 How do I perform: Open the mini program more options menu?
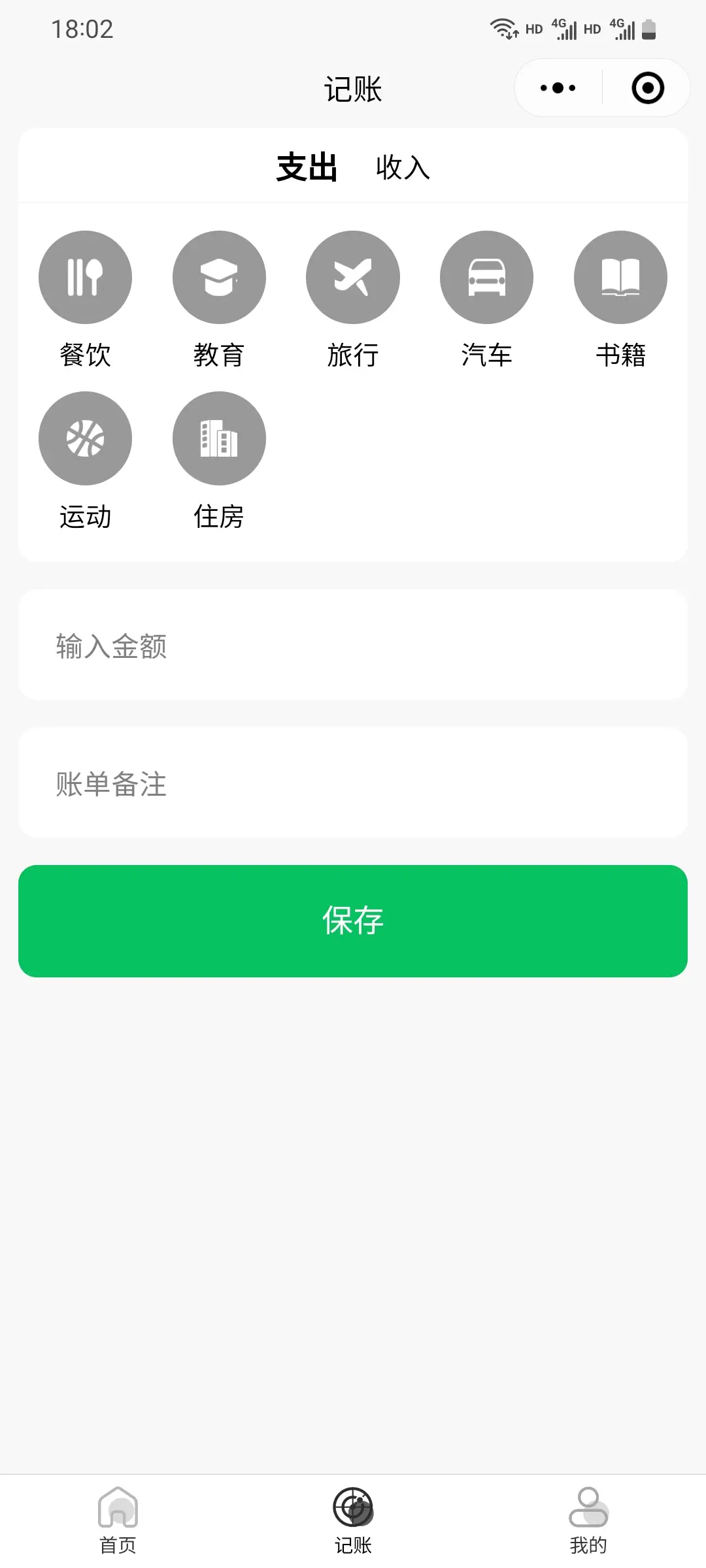[x=558, y=88]
